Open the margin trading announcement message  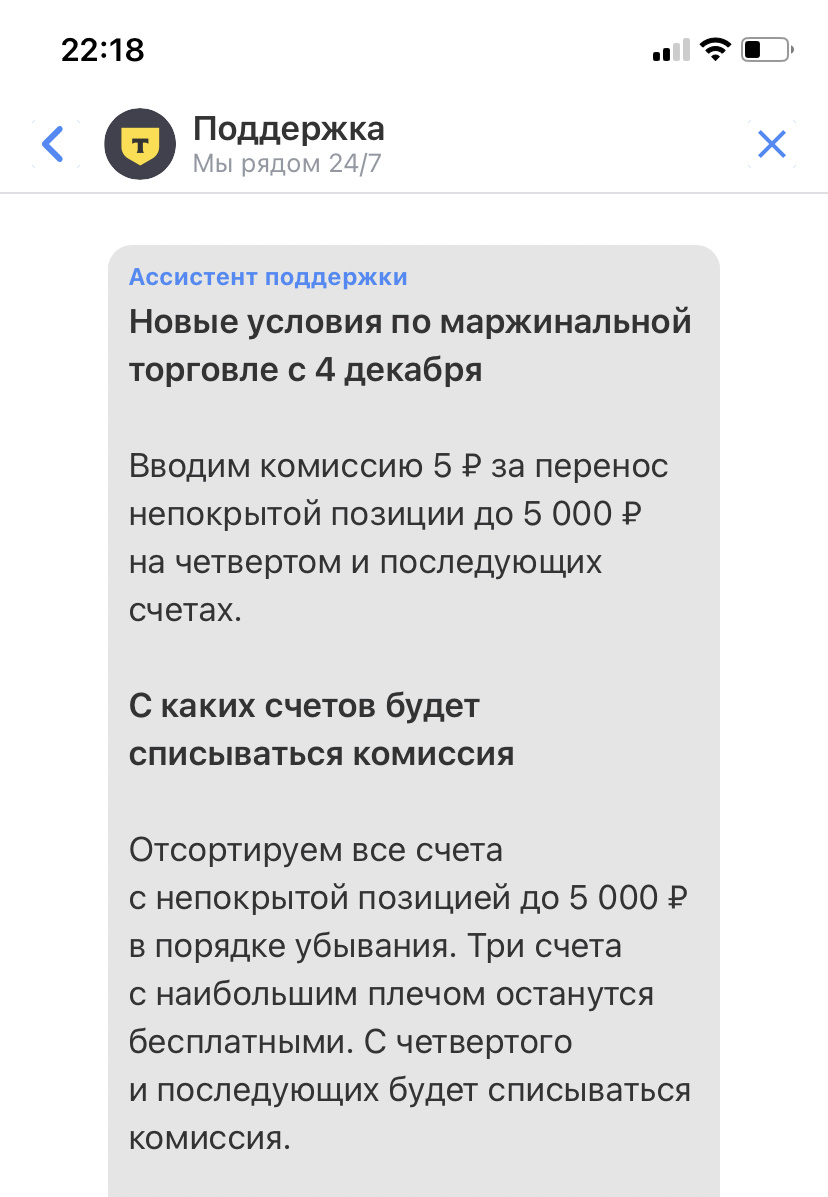(x=410, y=345)
